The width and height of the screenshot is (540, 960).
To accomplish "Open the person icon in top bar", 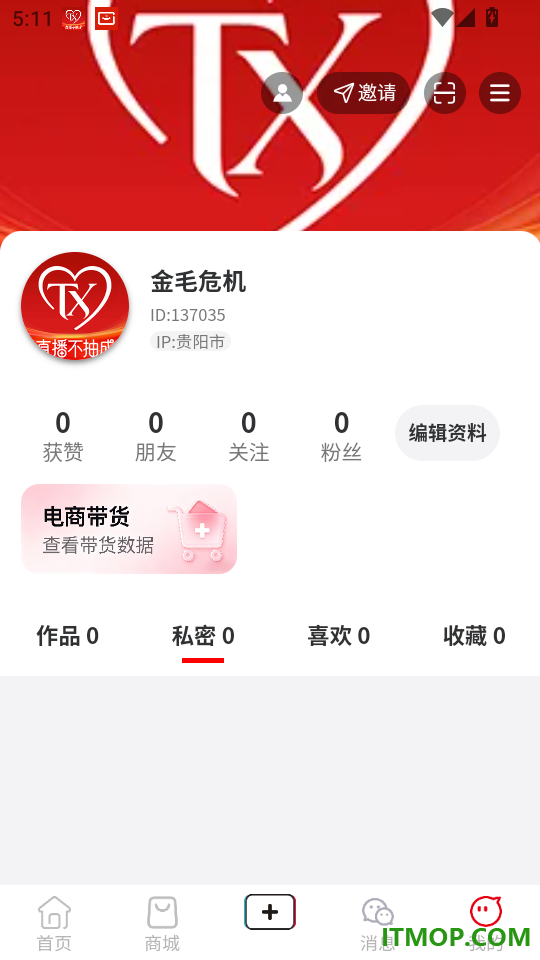I will [282, 93].
